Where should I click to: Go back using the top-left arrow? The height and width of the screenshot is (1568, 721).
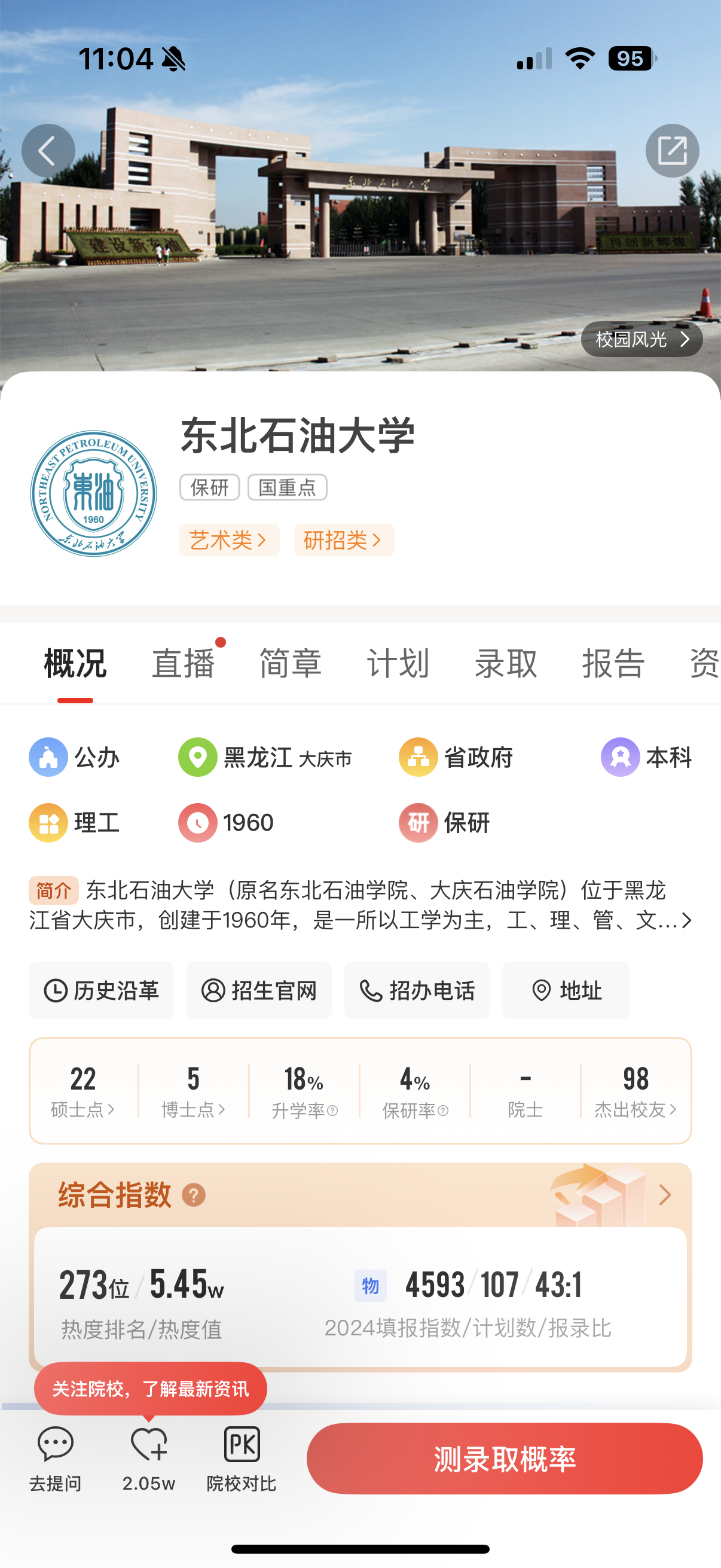tap(48, 150)
